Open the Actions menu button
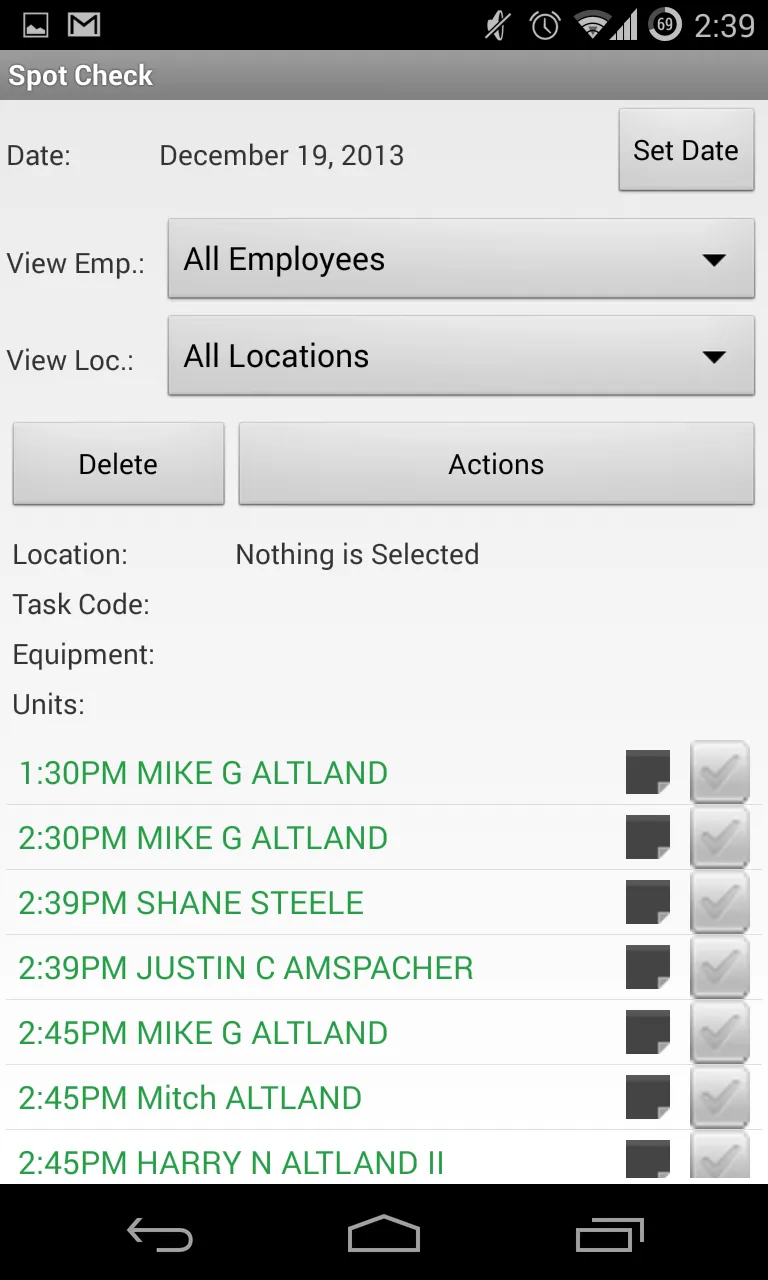 496,463
